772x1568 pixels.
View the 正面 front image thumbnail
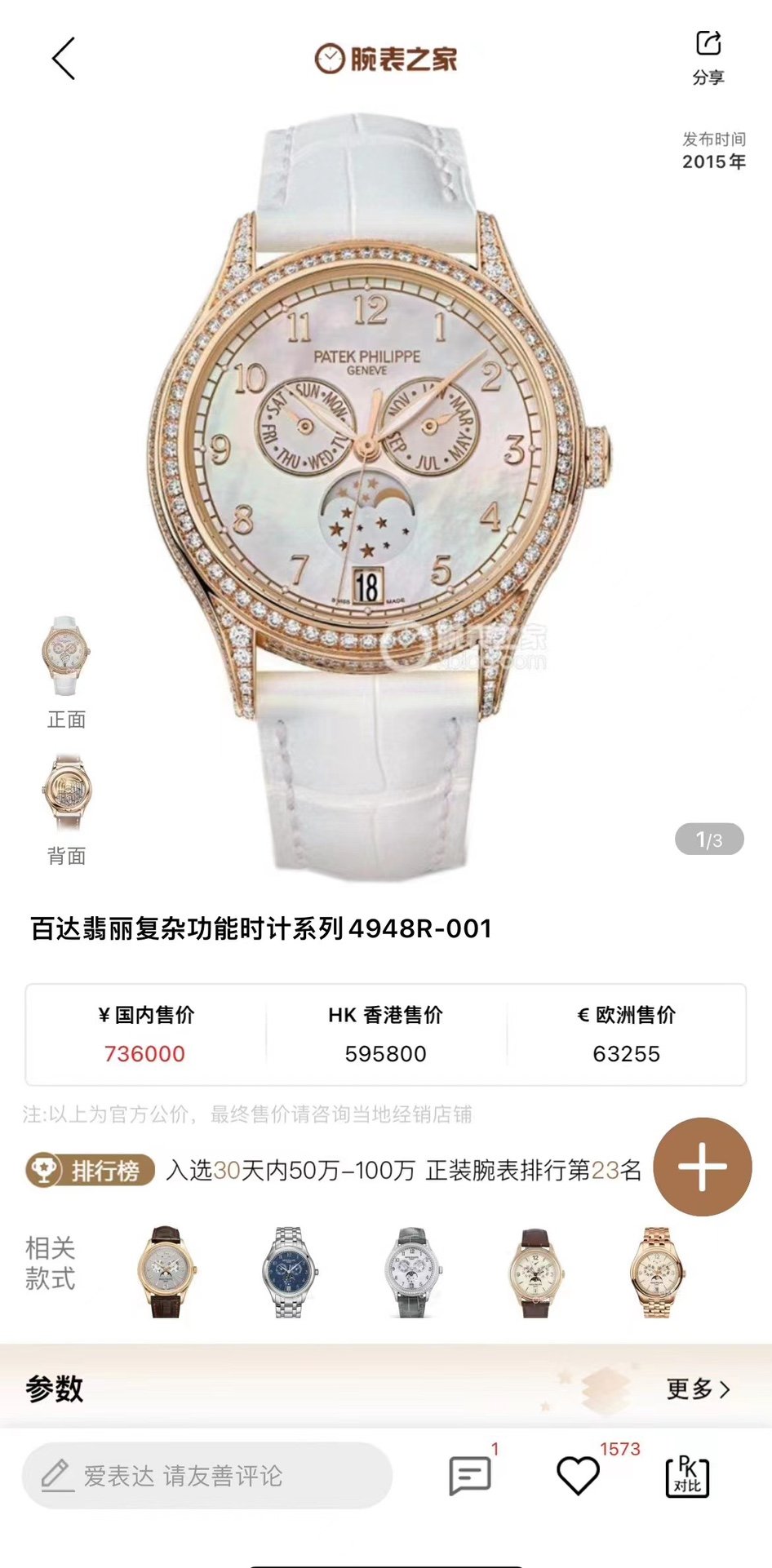tap(66, 658)
